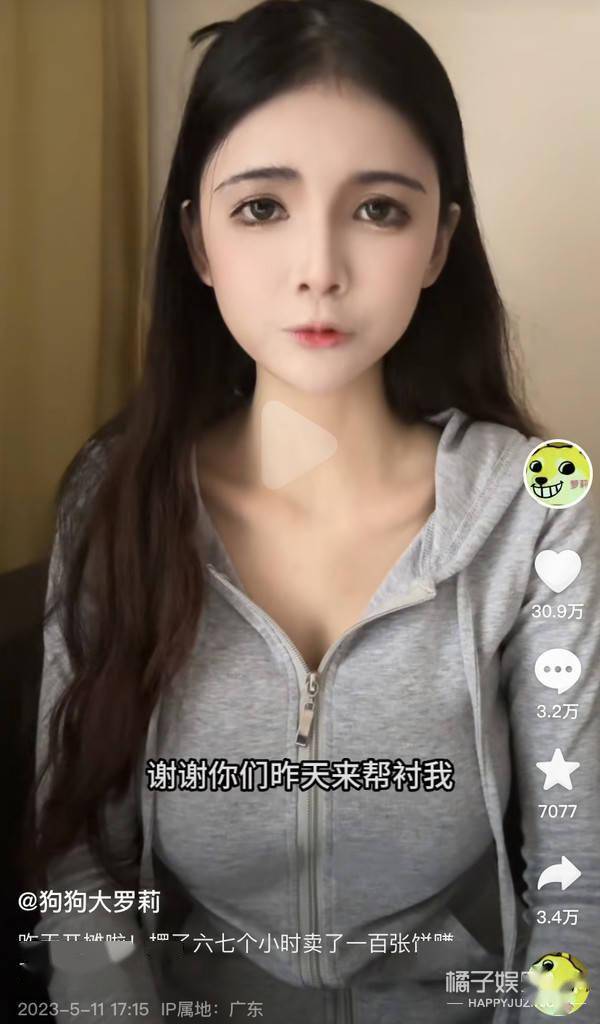This screenshot has width=600, height=1024.
Task: Open @狗狗大罗莉 profile from username
Action: click(x=90, y=900)
